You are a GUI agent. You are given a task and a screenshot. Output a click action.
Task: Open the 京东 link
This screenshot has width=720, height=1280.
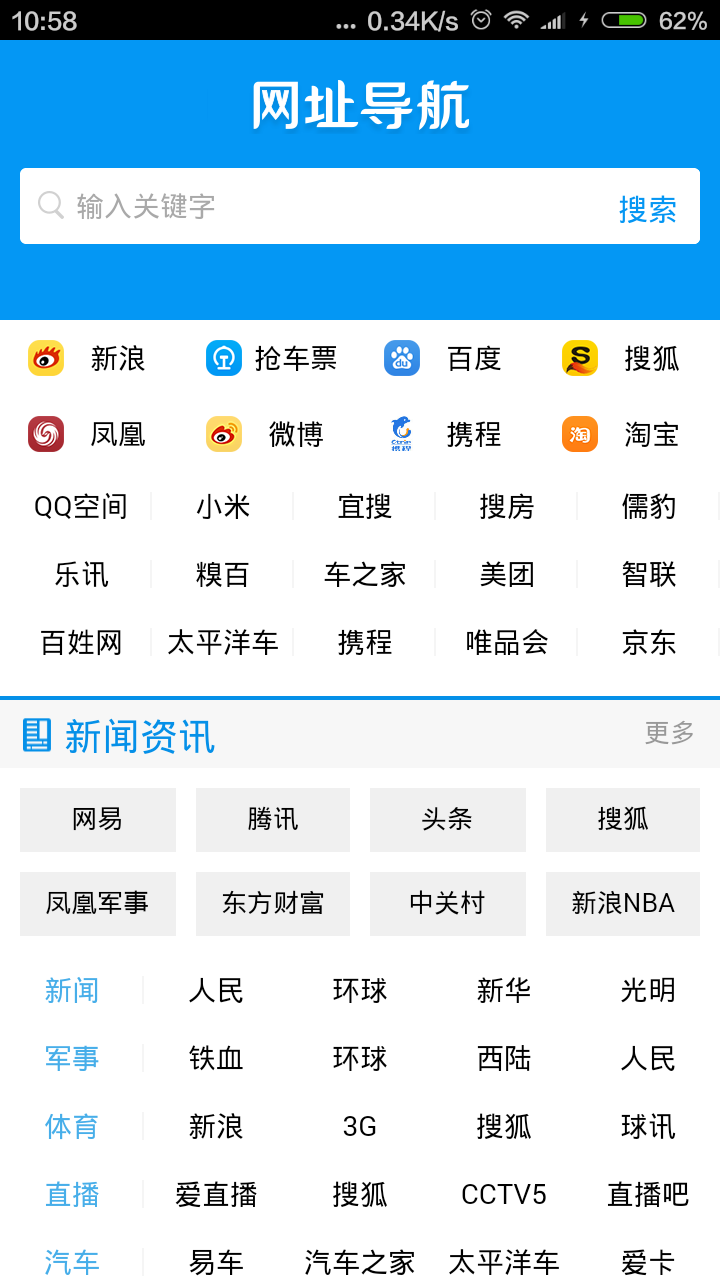[649, 642]
